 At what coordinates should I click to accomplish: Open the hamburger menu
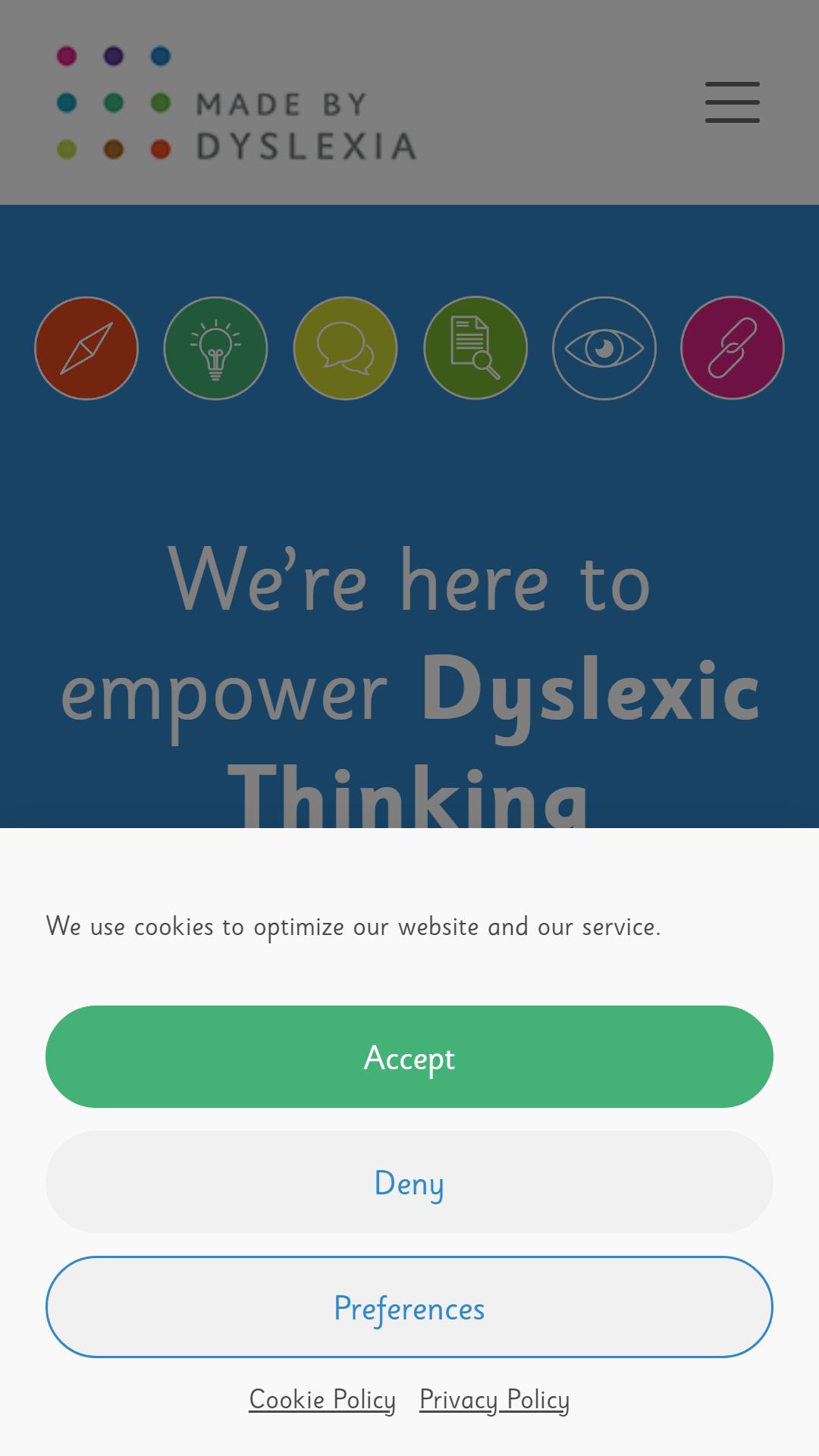point(733,102)
